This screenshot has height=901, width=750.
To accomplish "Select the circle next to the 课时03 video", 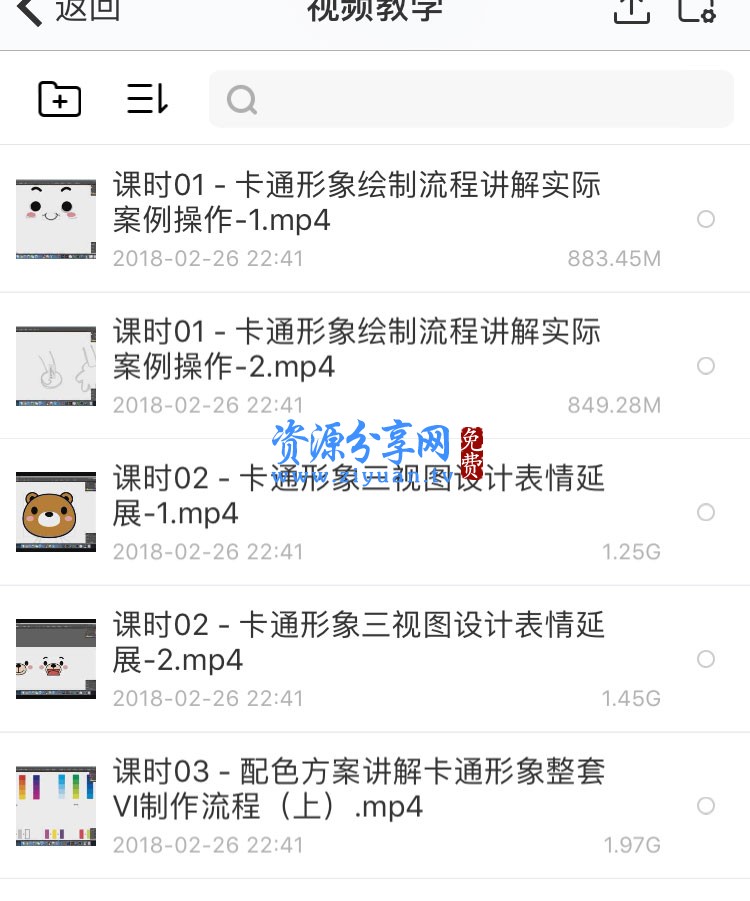I will pyautogui.click(x=706, y=806).
